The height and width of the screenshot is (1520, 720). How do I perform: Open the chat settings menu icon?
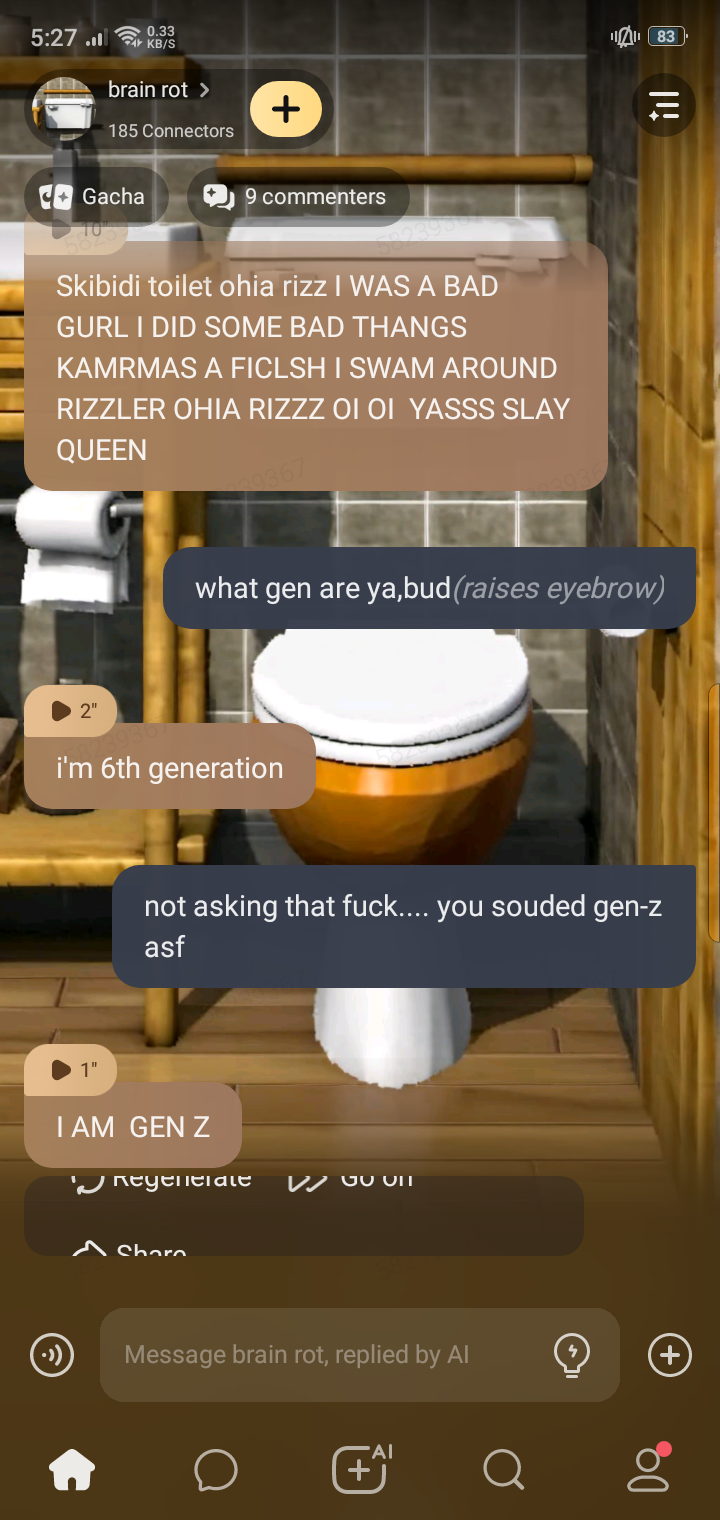click(664, 105)
